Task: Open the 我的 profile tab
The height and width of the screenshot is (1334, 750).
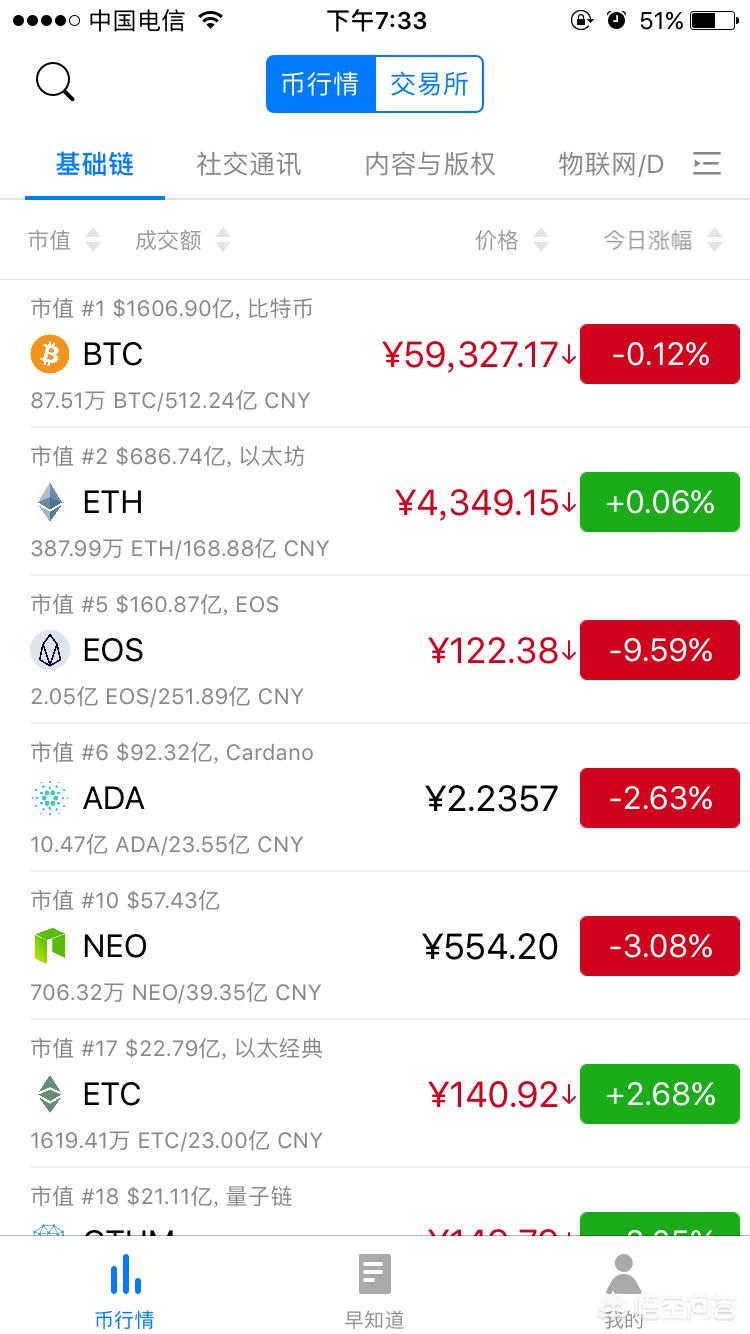Action: (624, 1290)
